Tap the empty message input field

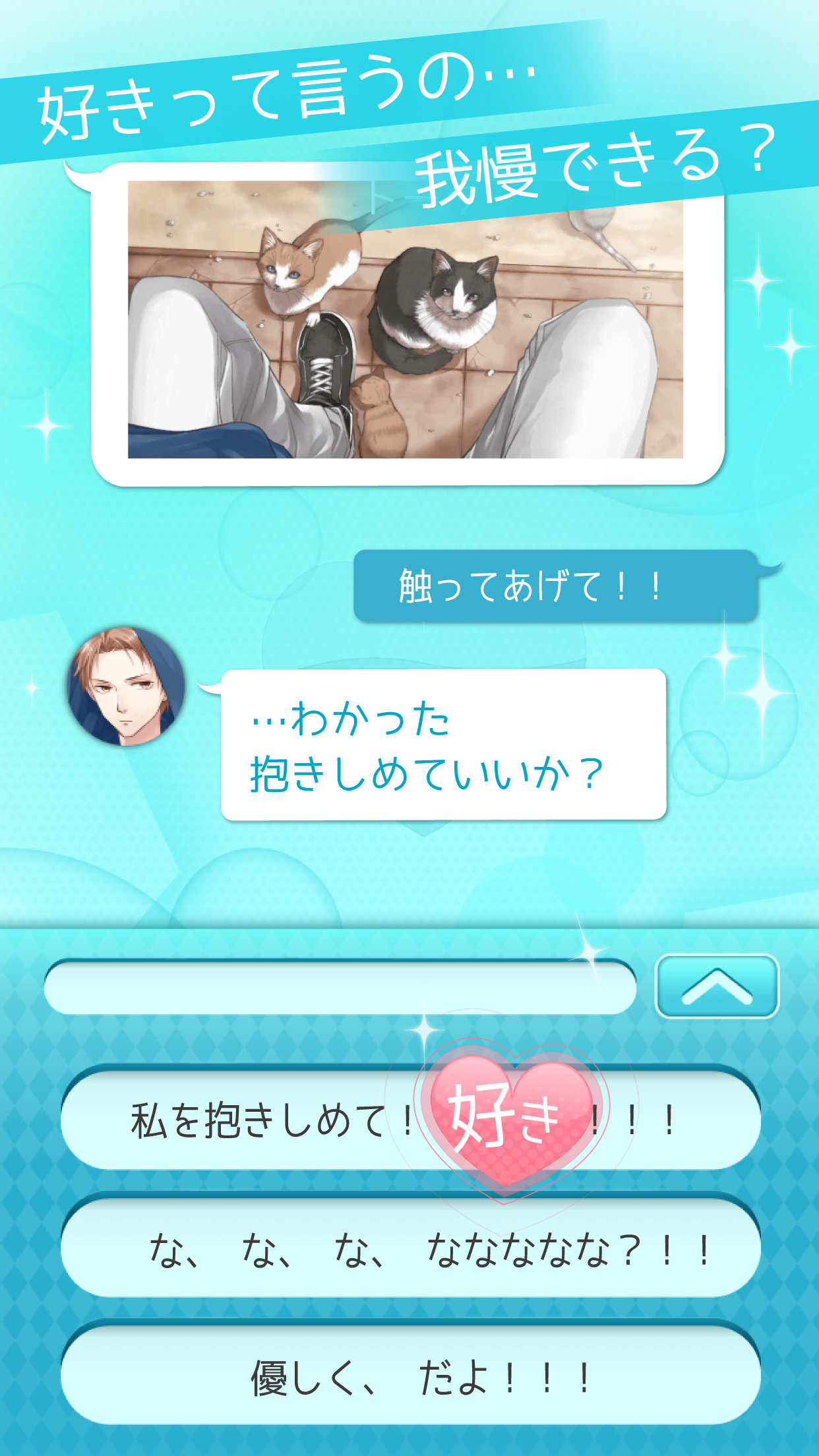[x=343, y=986]
